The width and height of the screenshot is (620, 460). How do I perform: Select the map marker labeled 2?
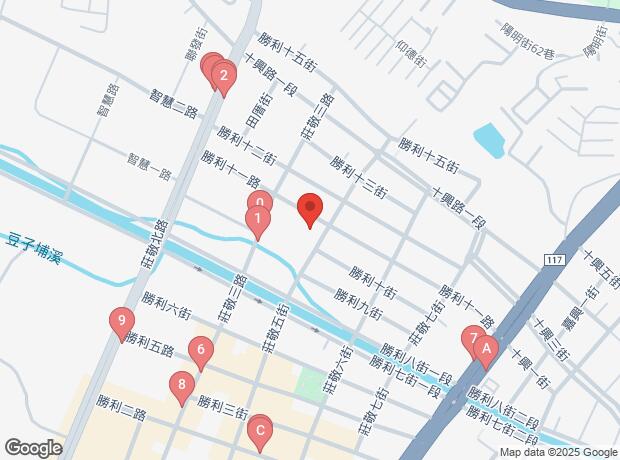(223, 75)
